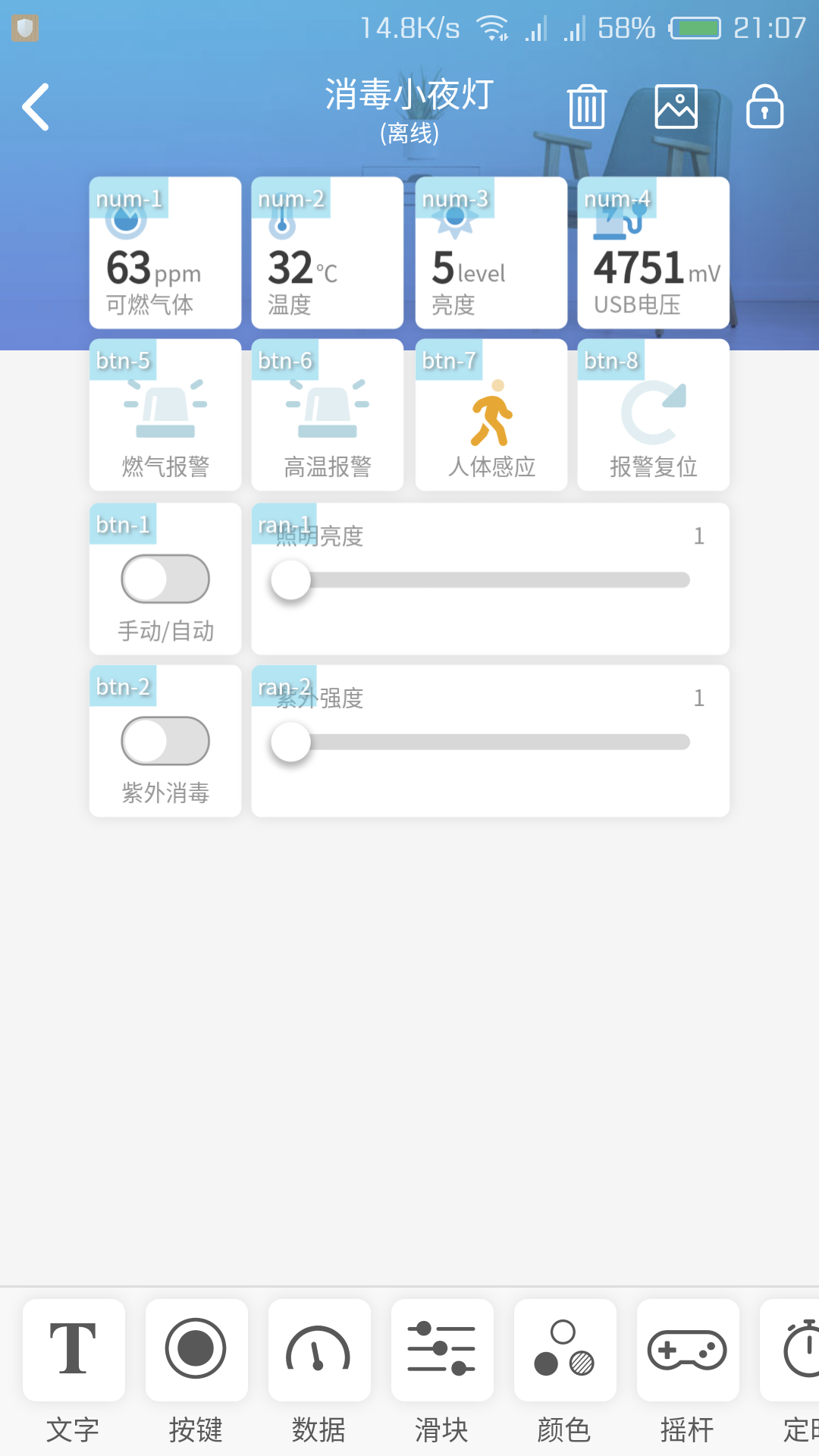Select the 温度 num-2 widget
This screenshot has width=819, height=1456.
(327, 253)
